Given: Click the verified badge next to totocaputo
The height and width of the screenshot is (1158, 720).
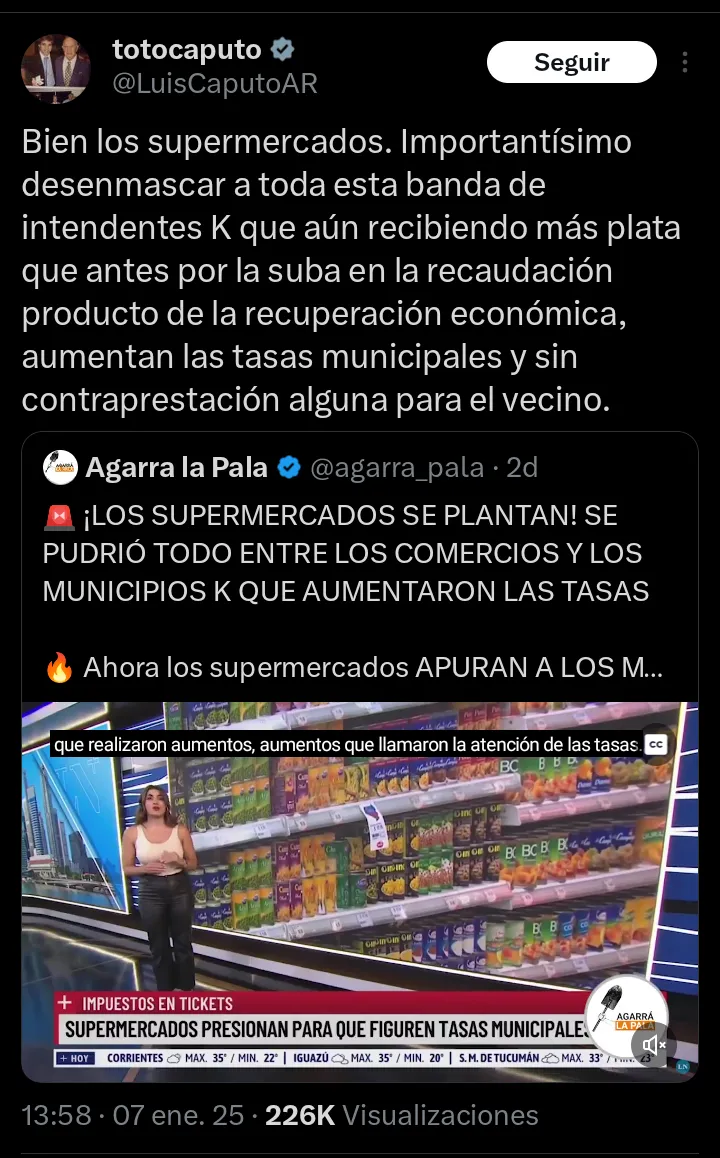Looking at the screenshot, I should [282, 47].
